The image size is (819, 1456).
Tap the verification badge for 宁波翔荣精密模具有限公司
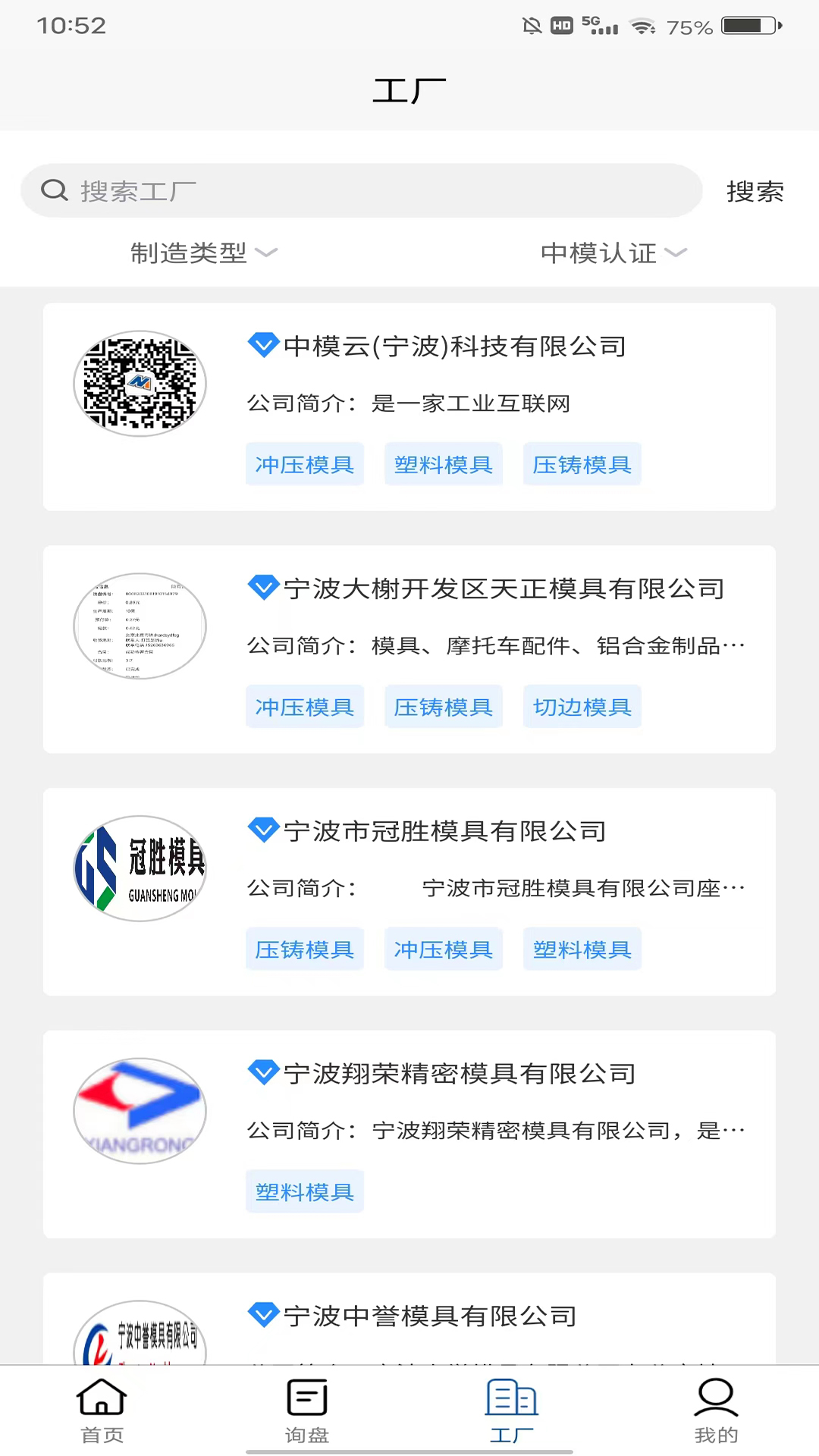coord(262,1072)
